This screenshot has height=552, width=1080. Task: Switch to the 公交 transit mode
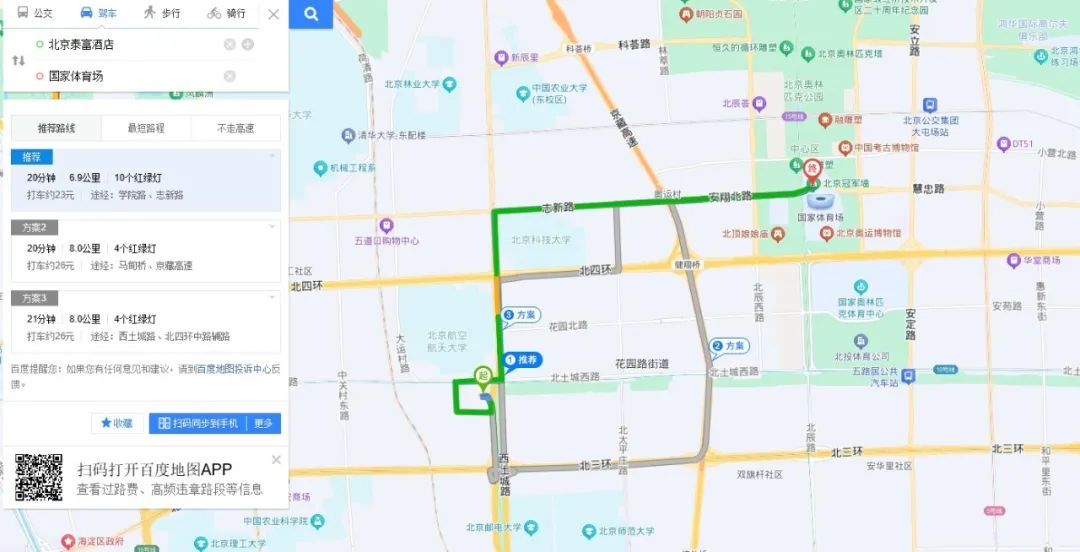(36, 13)
